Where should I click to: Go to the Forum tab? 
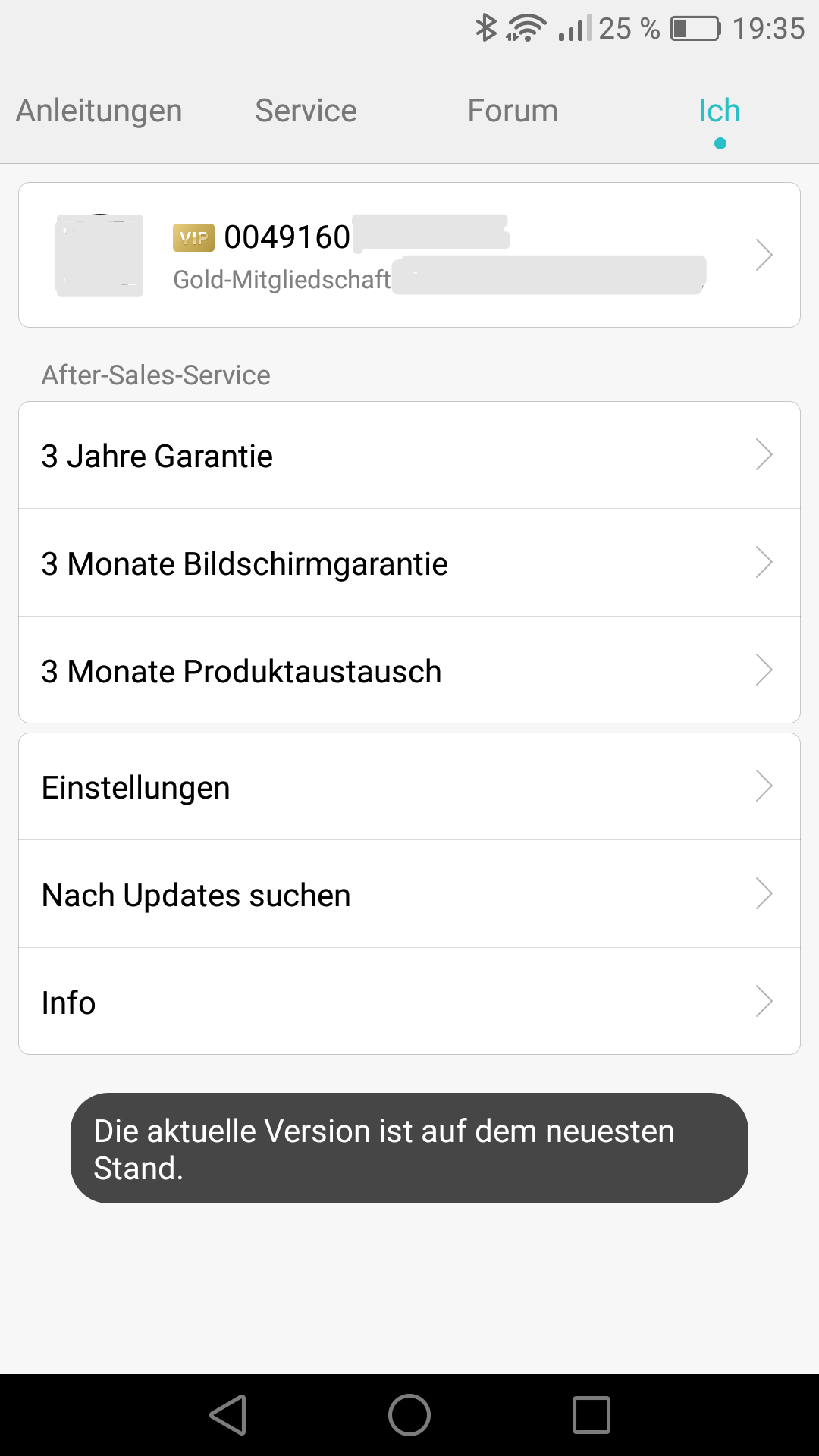point(513,111)
